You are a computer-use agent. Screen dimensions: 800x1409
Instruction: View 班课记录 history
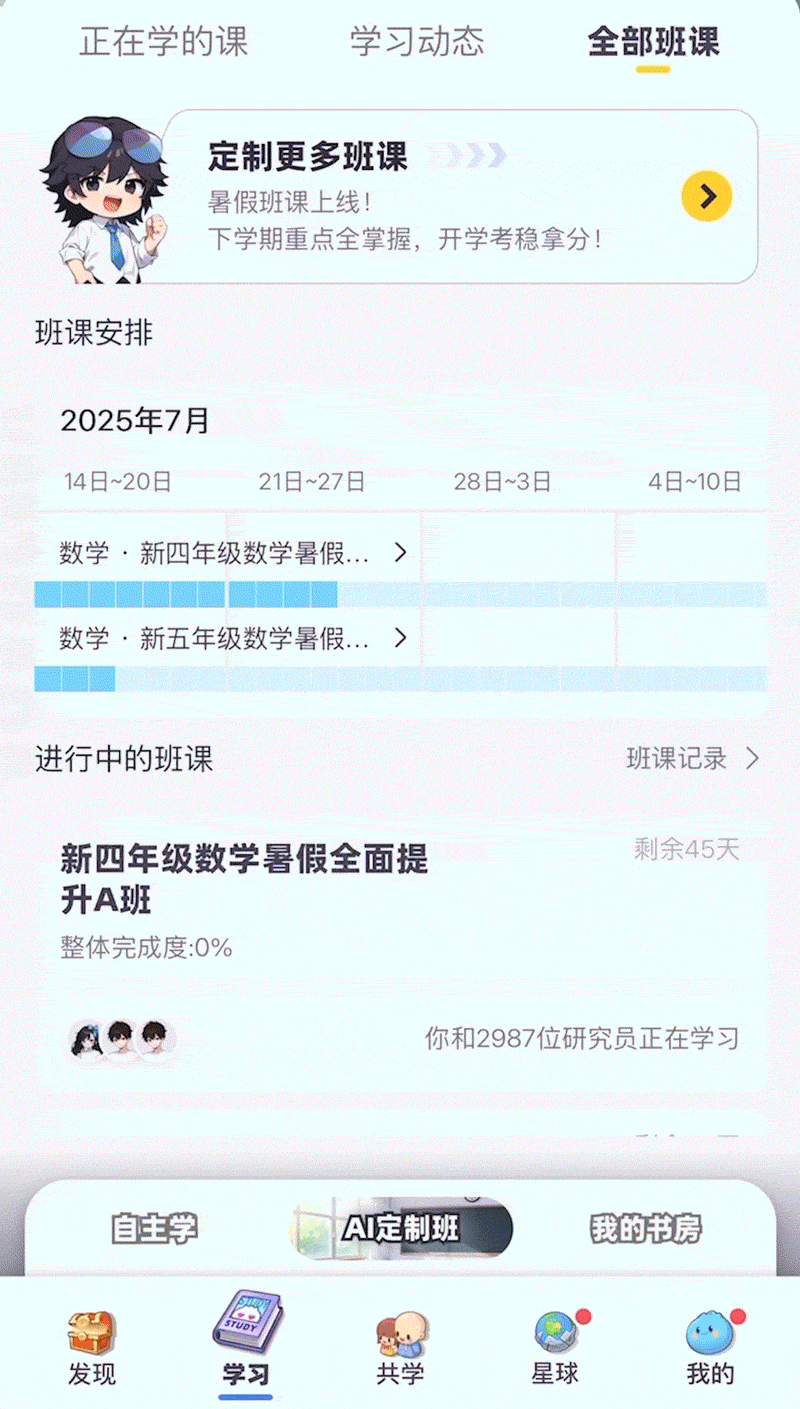click(x=692, y=758)
